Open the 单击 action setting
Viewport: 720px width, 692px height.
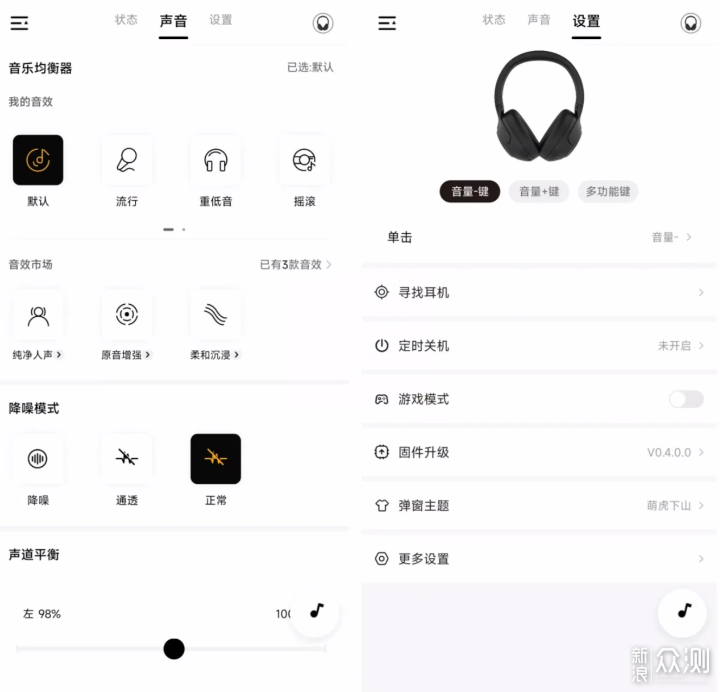[x=539, y=237]
